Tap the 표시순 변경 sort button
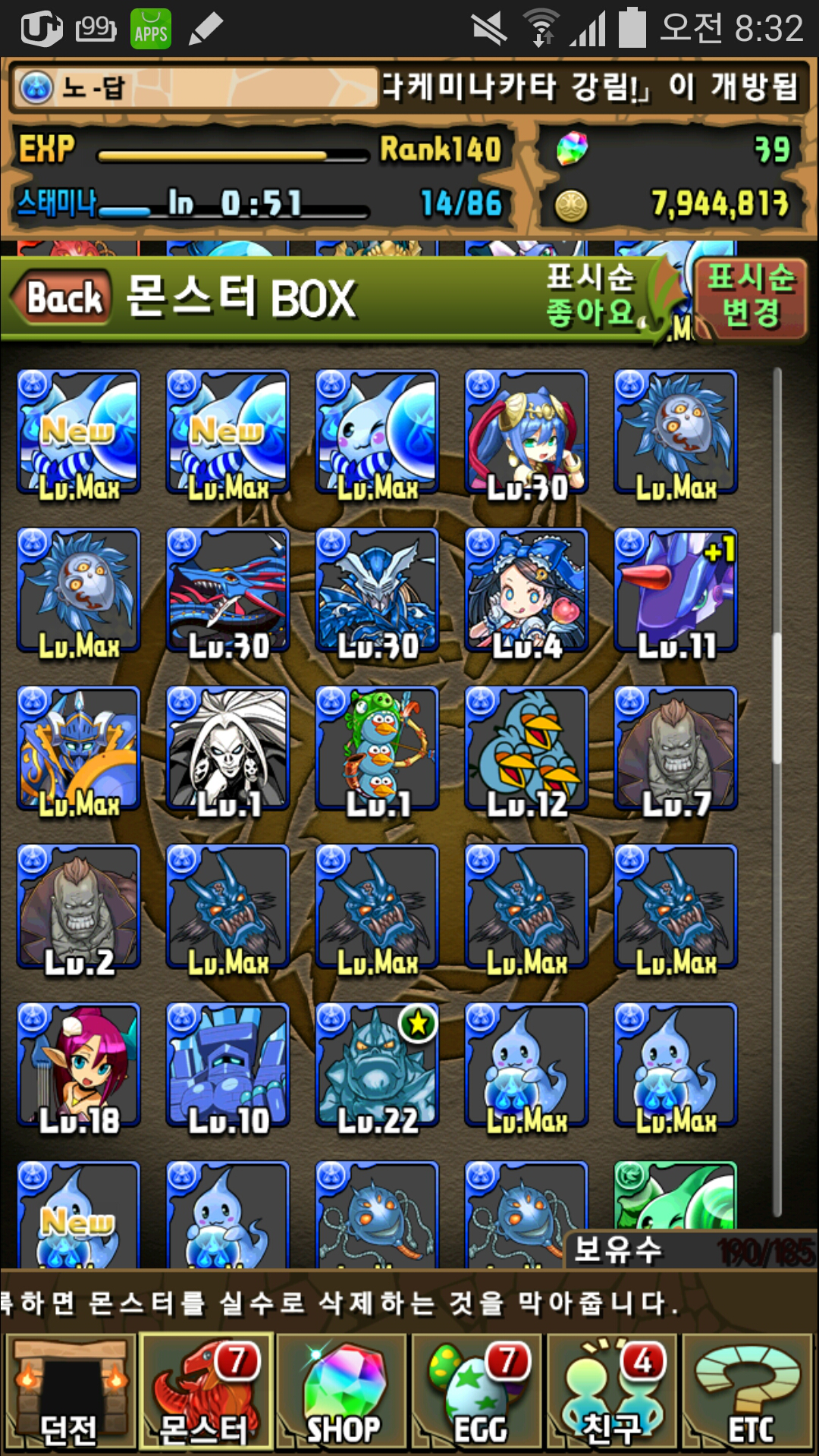This screenshot has height=1456, width=819. (x=750, y=296)
